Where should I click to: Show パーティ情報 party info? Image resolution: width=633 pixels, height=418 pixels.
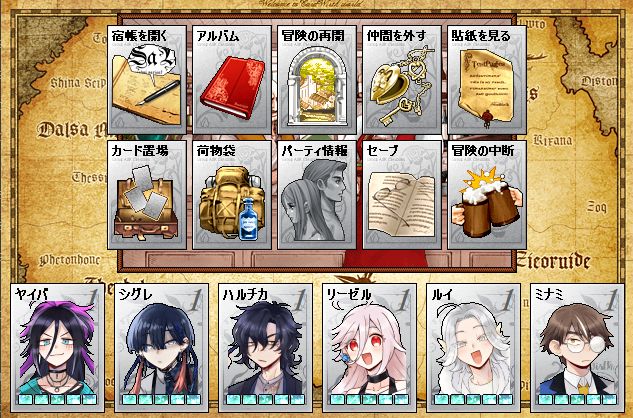(317, 195)
